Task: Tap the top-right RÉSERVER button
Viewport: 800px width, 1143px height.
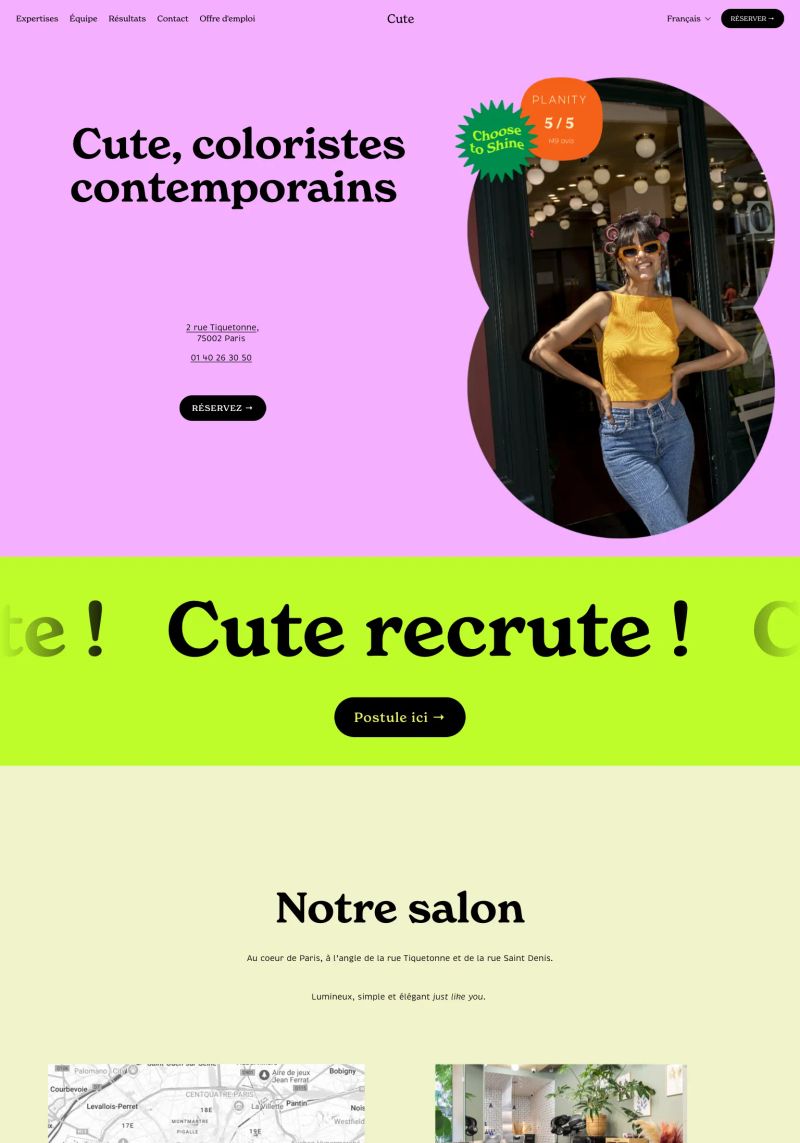Action: [752, 19]
